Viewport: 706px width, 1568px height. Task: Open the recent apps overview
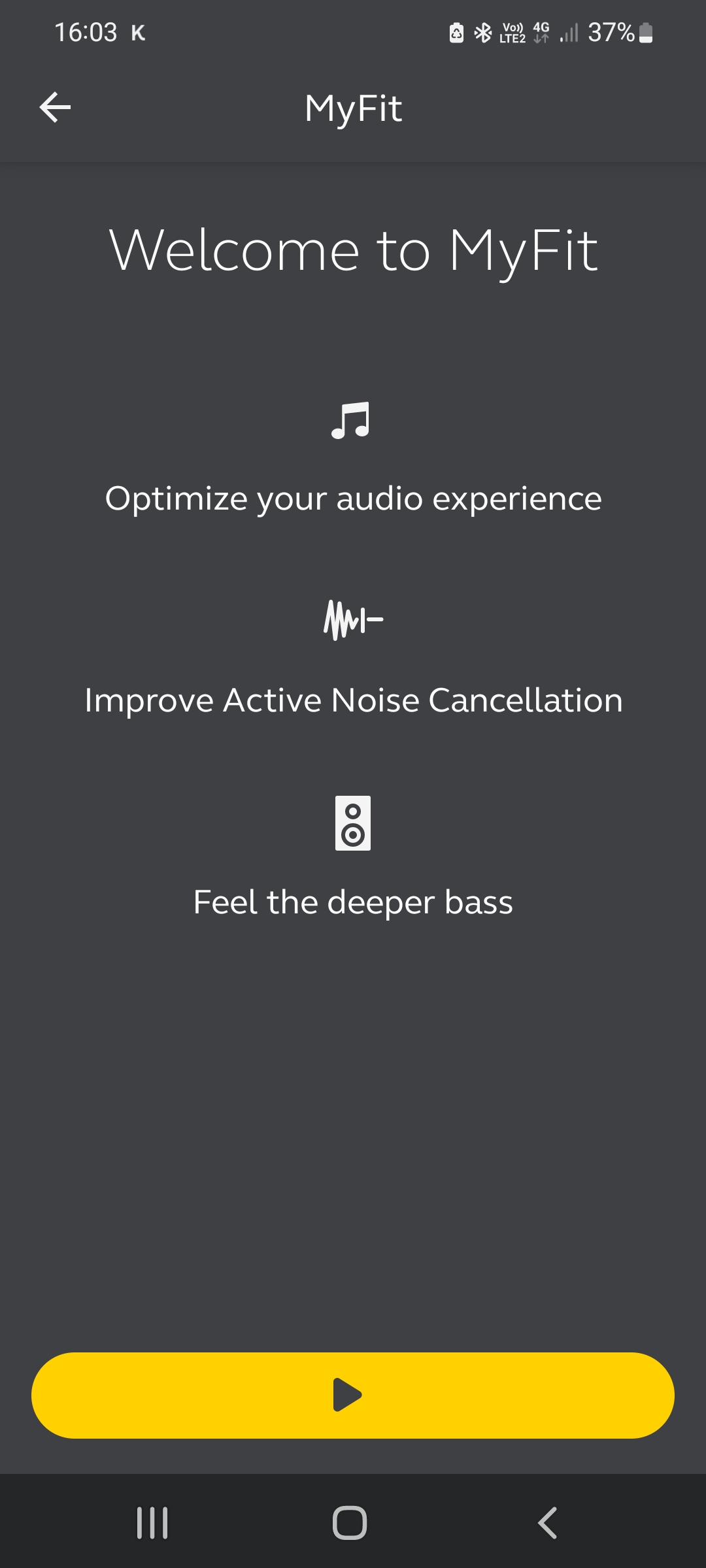(152, 1523)
